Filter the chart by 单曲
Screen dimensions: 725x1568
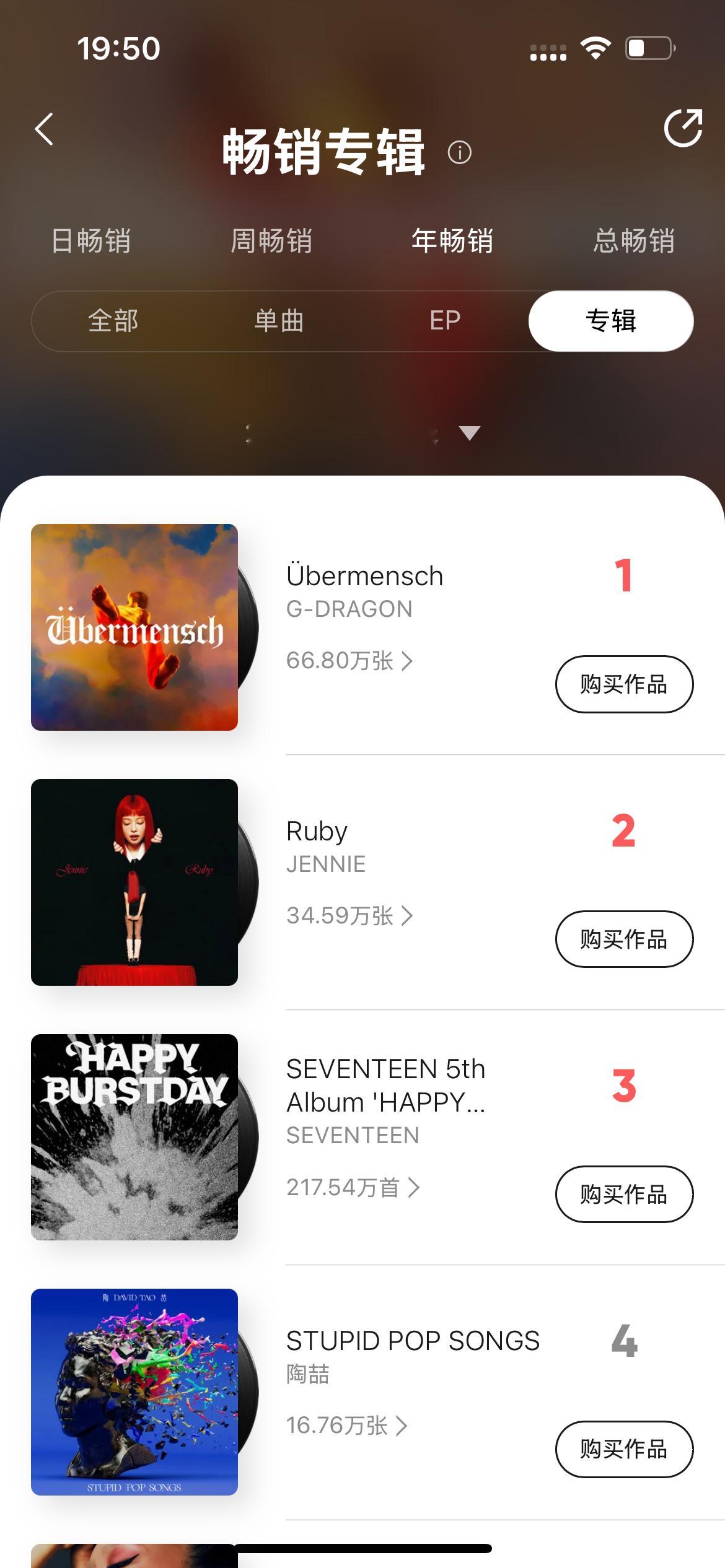pos(279,321)
